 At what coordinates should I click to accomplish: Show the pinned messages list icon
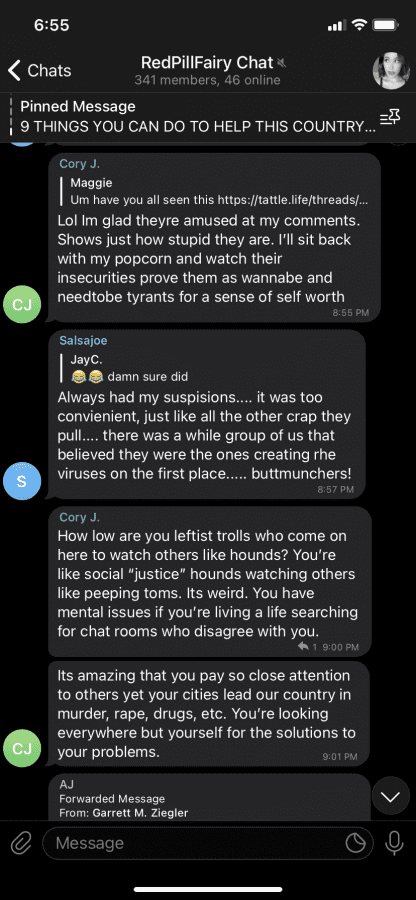tap(390, 119)
